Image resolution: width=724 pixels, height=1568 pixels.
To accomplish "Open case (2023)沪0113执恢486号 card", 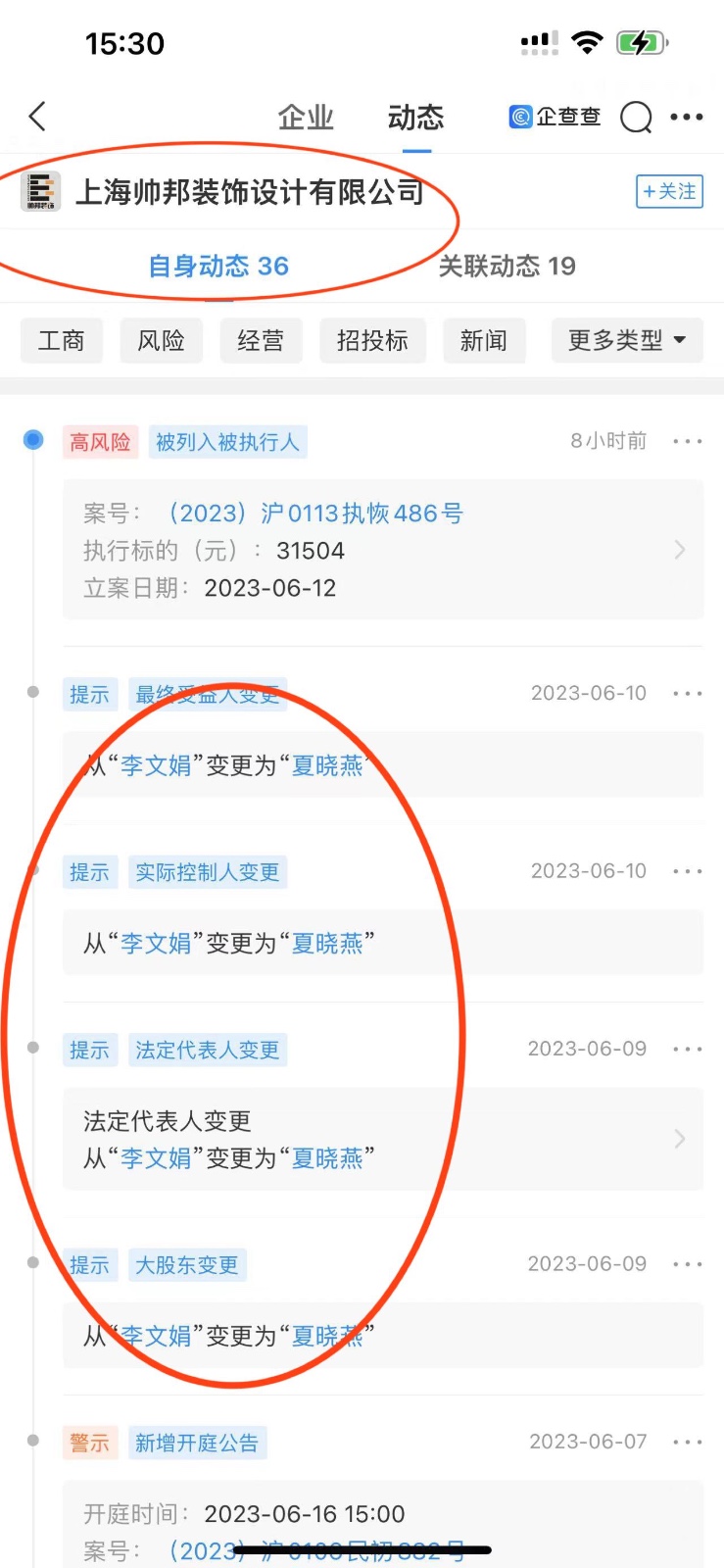I will tap(382, 550).
